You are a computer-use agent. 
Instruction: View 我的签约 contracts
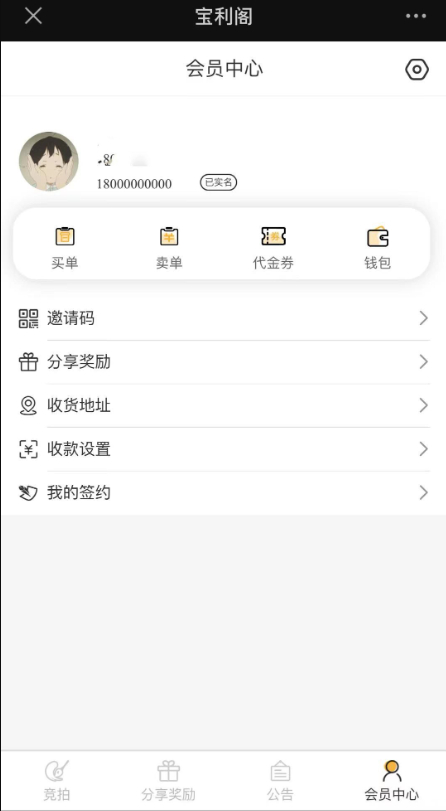pyautogui.click(x=223, y=493)
